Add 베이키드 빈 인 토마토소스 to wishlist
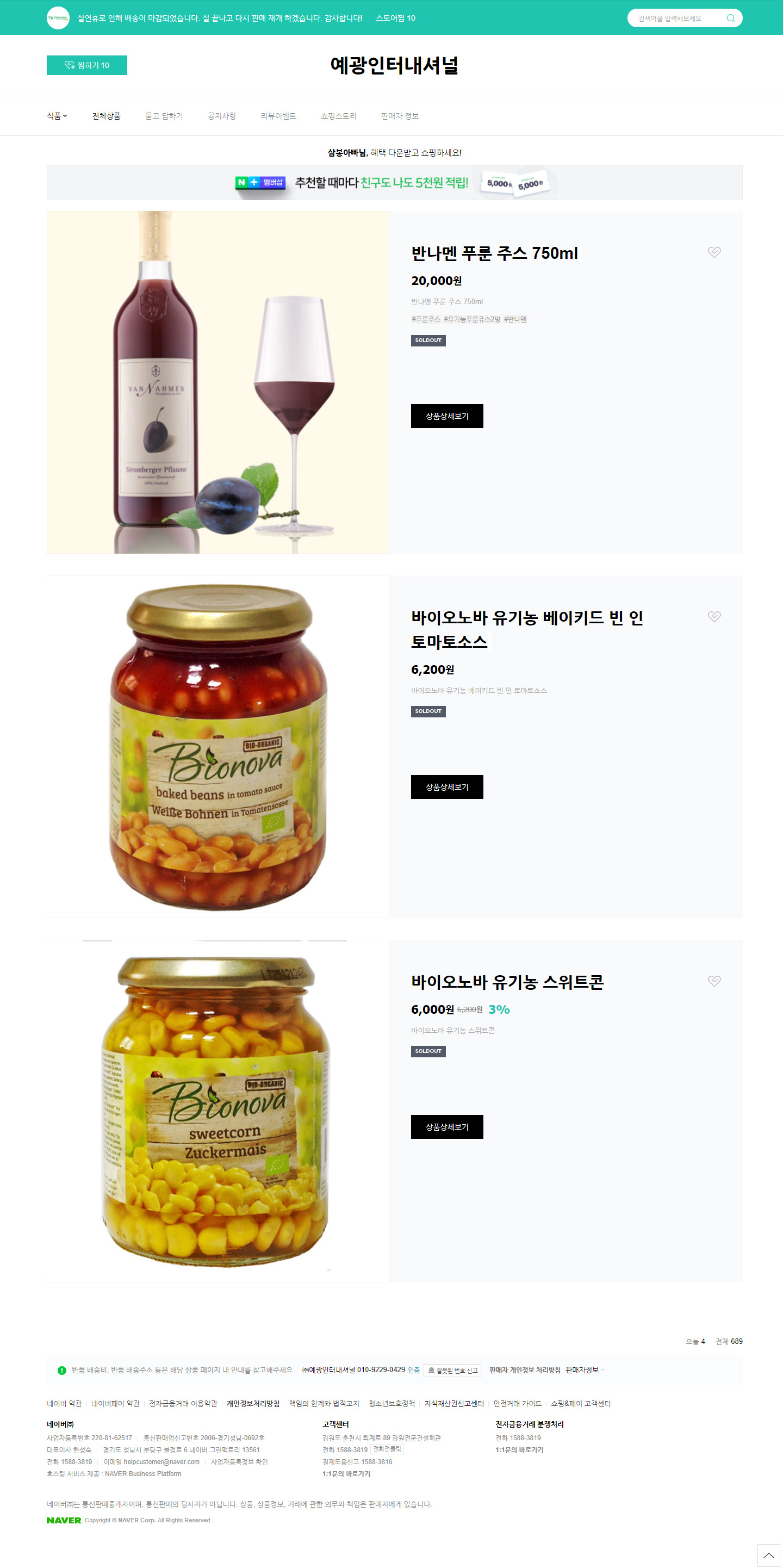 pyautogui.click(x=713, y=617)
